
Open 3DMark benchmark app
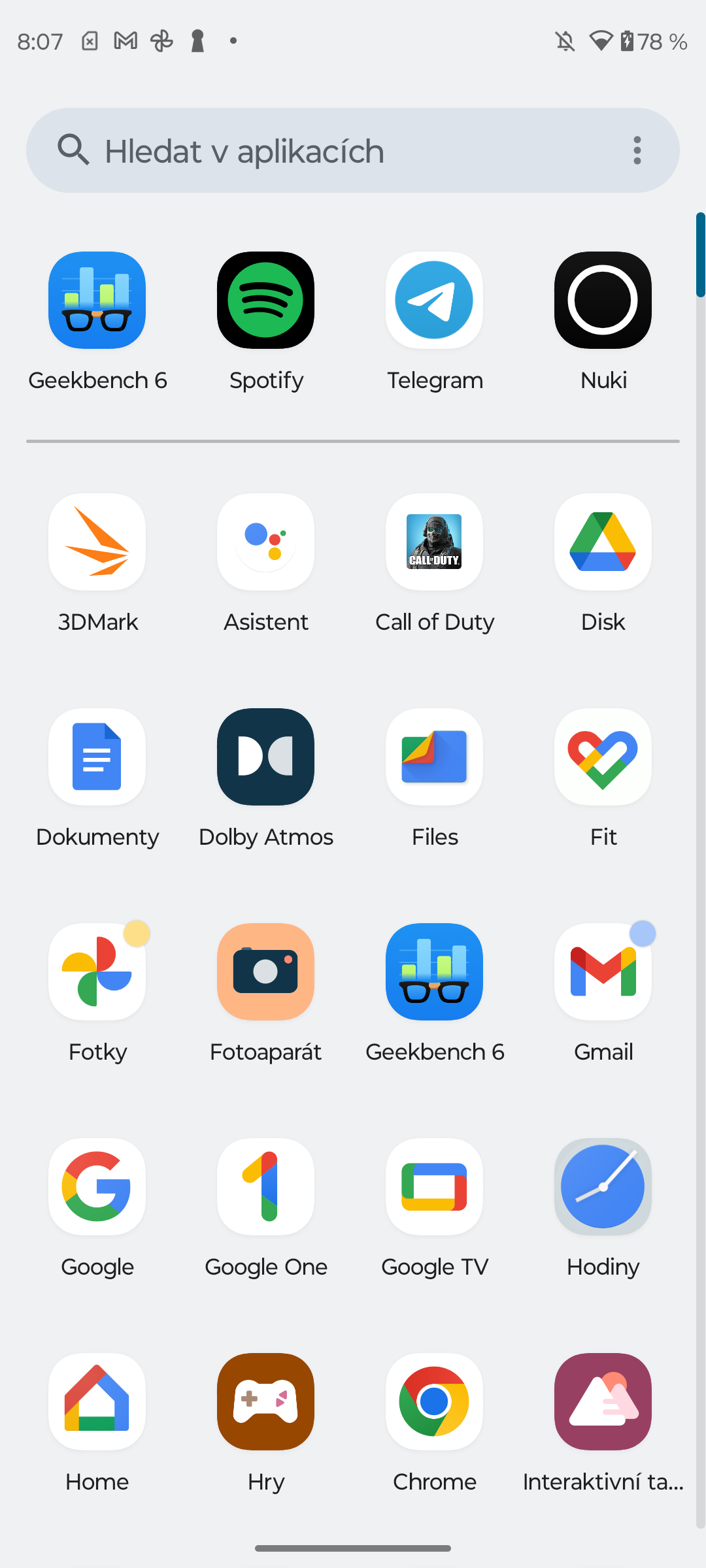[97, 542]
